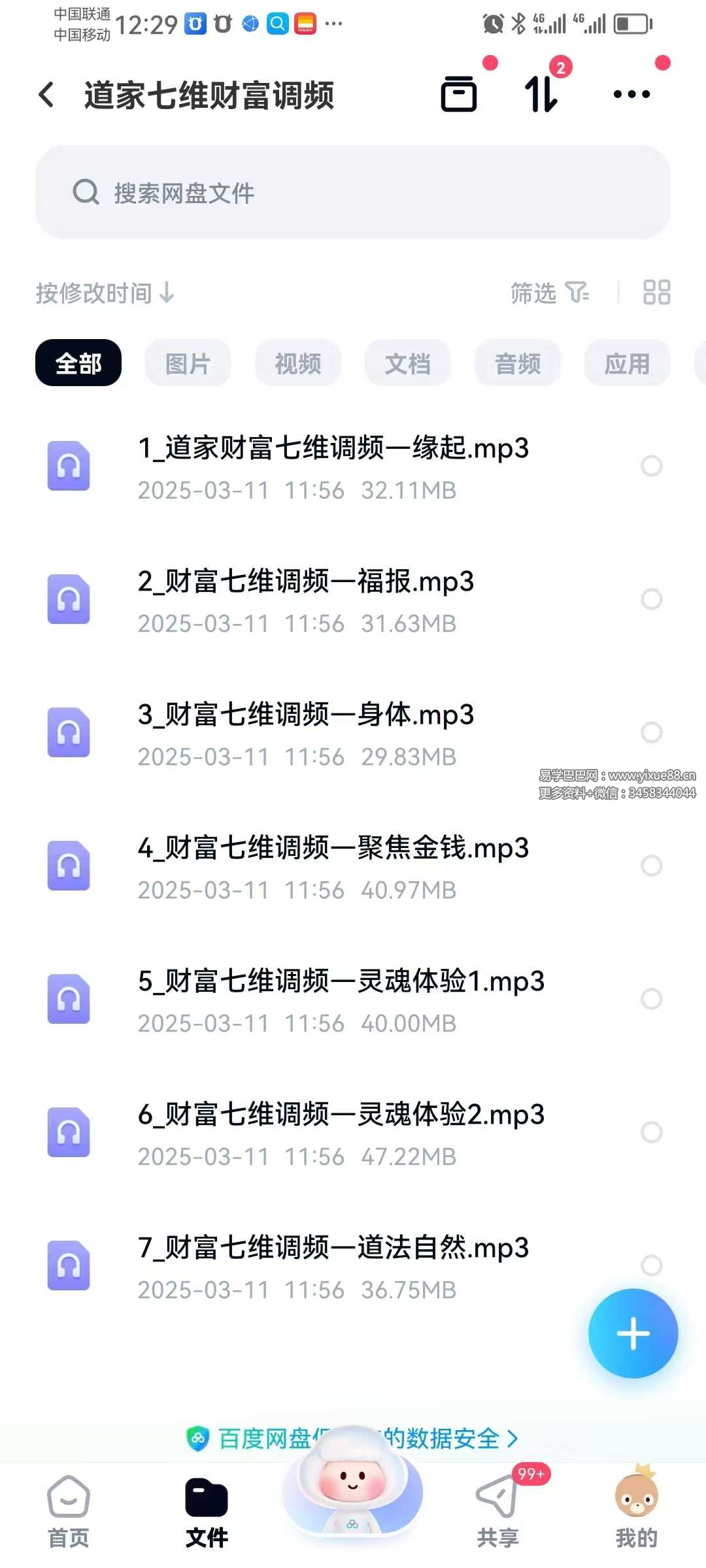706x1568 pixels.
Task: Tick the circle beside 6_财富七维调频—灵魂体验2.mp3
Action: [x=651, y=1132]
